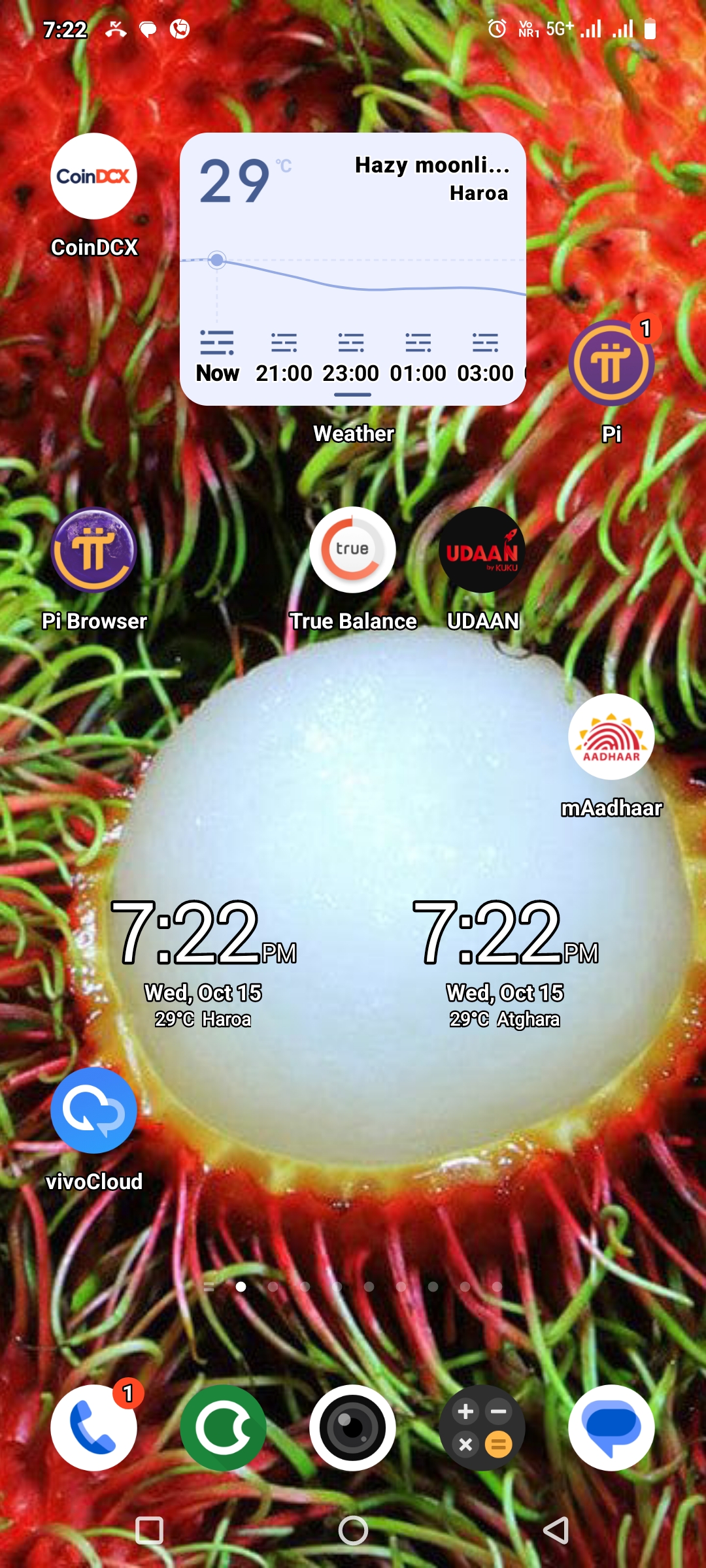This screenshot has height=1568, width=706.
Task: Open the Phone dialer in dock
Action: tap(93, 1428)
